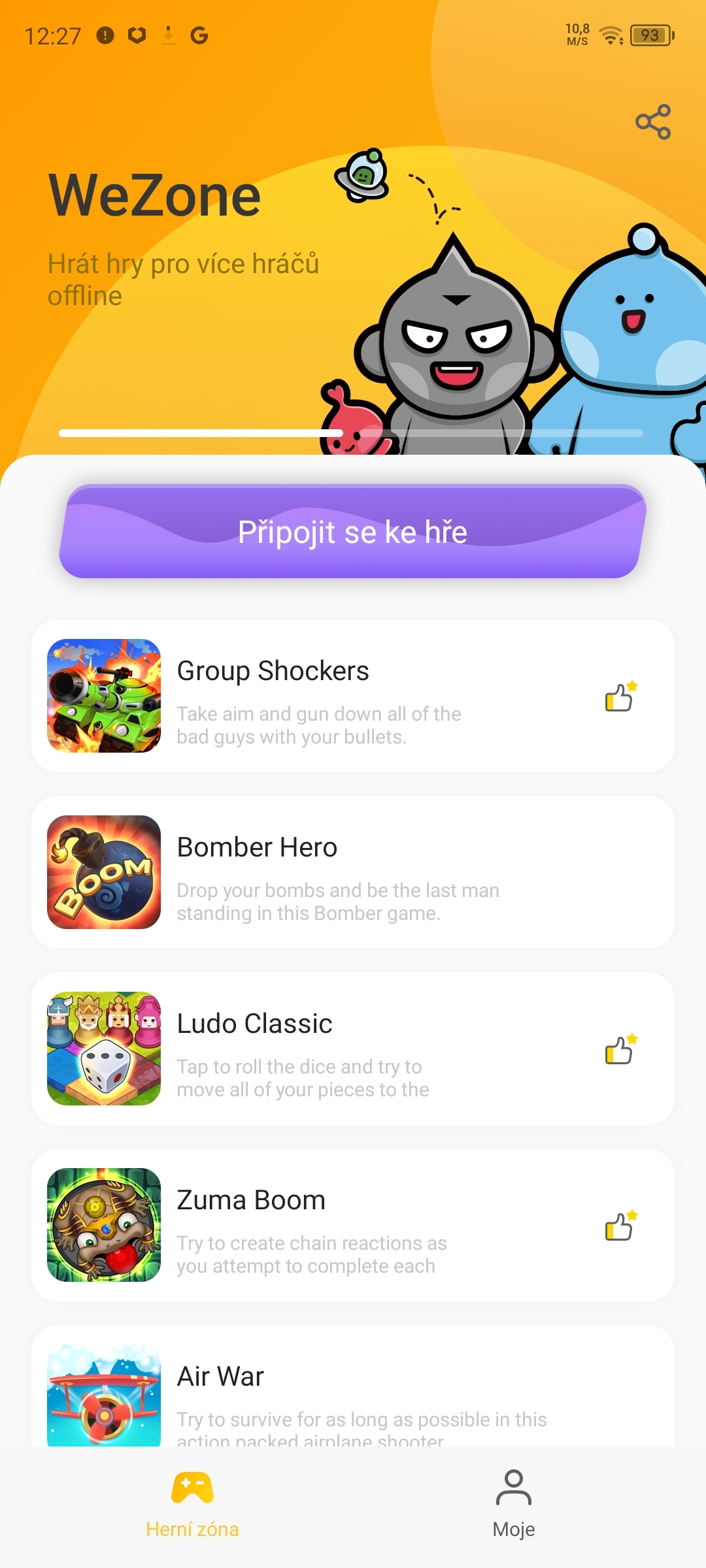Screen dimensions: 706x1568
Task: Like Zuma Boom with the thumbs-up icon
Action: (620, 1226)
